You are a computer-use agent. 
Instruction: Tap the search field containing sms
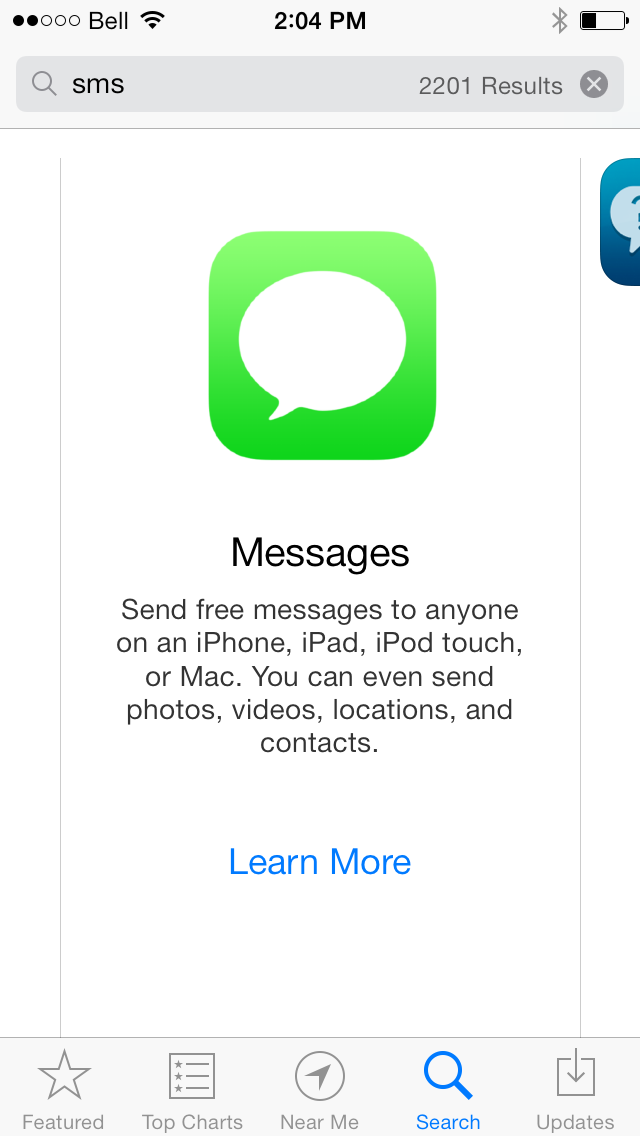click(240, 85)
